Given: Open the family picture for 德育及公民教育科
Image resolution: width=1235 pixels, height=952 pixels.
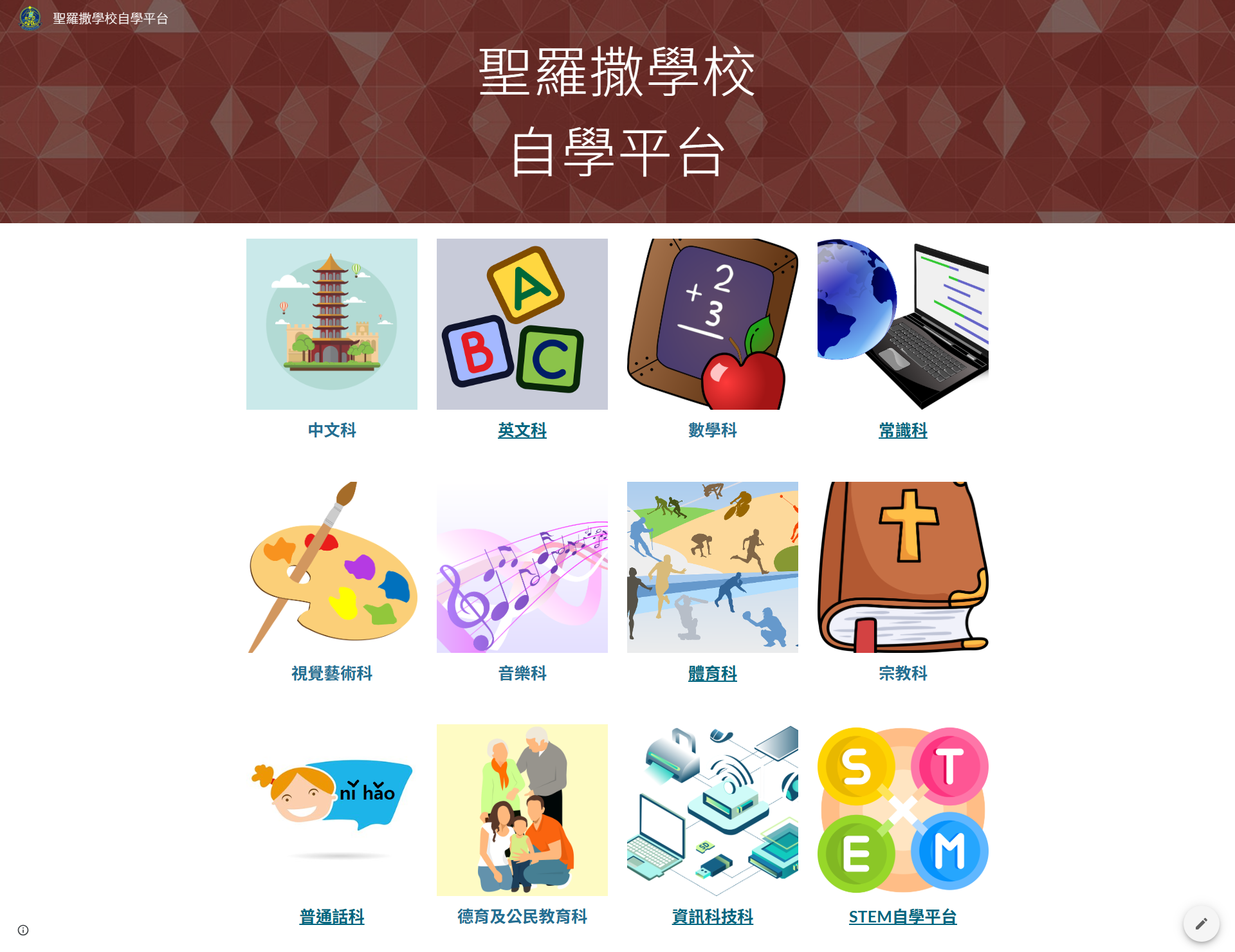Looking at the screenshot, I should click(522, 810).
